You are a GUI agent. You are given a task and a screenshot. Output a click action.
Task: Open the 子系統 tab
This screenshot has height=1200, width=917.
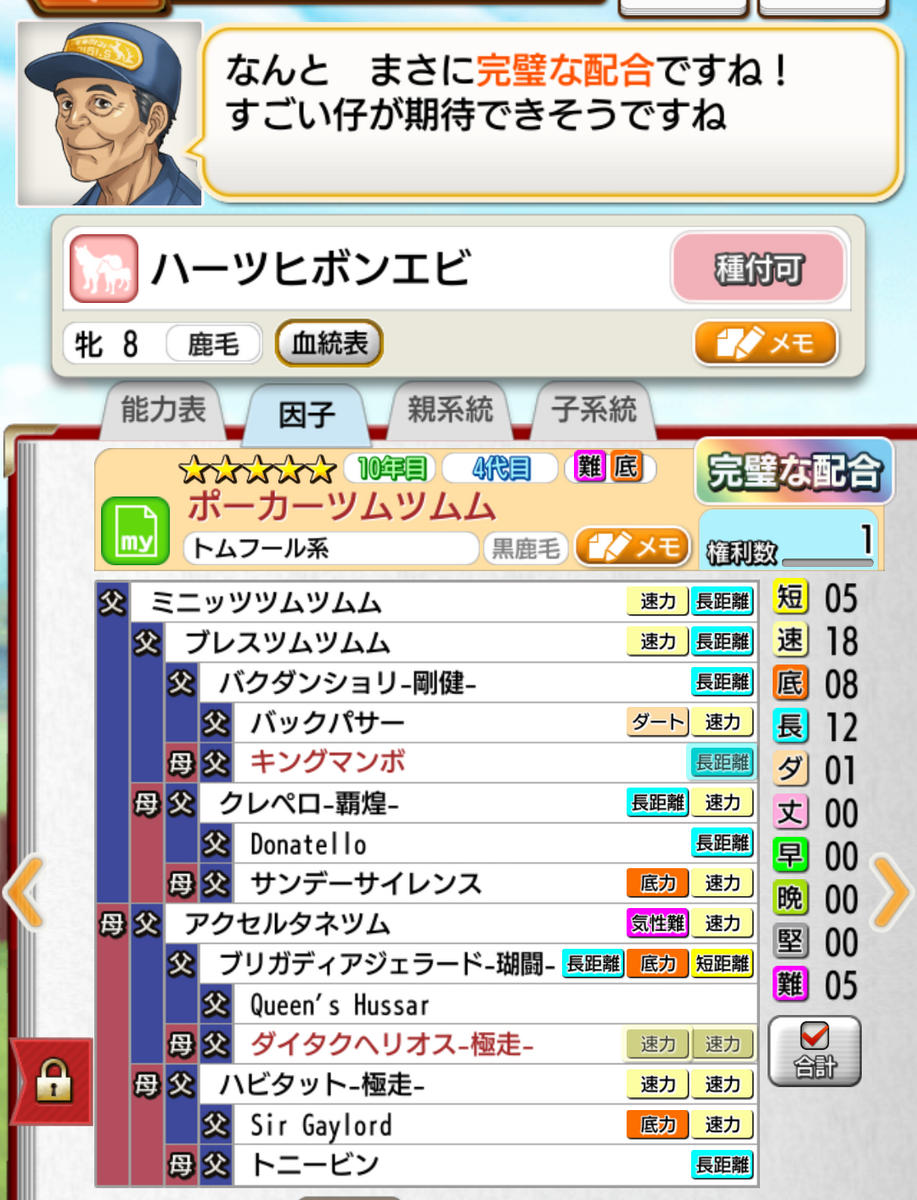[x=594, y=409]
